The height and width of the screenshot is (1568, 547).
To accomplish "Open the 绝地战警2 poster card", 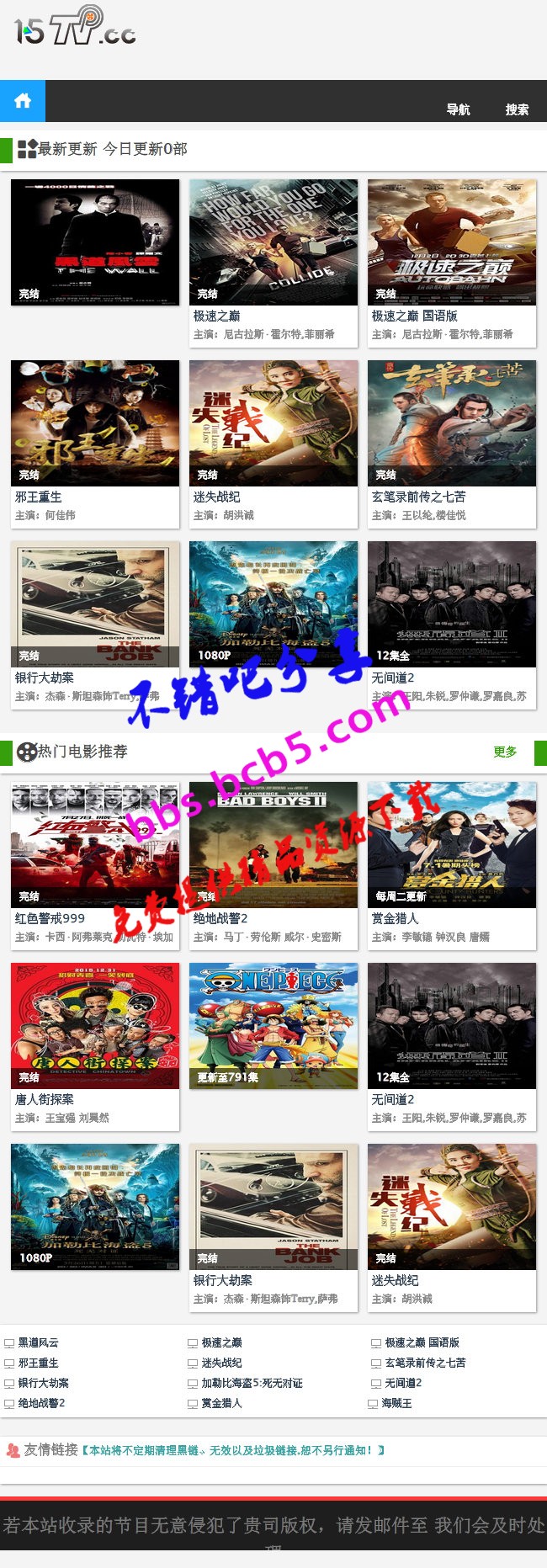I will point(273,845).
